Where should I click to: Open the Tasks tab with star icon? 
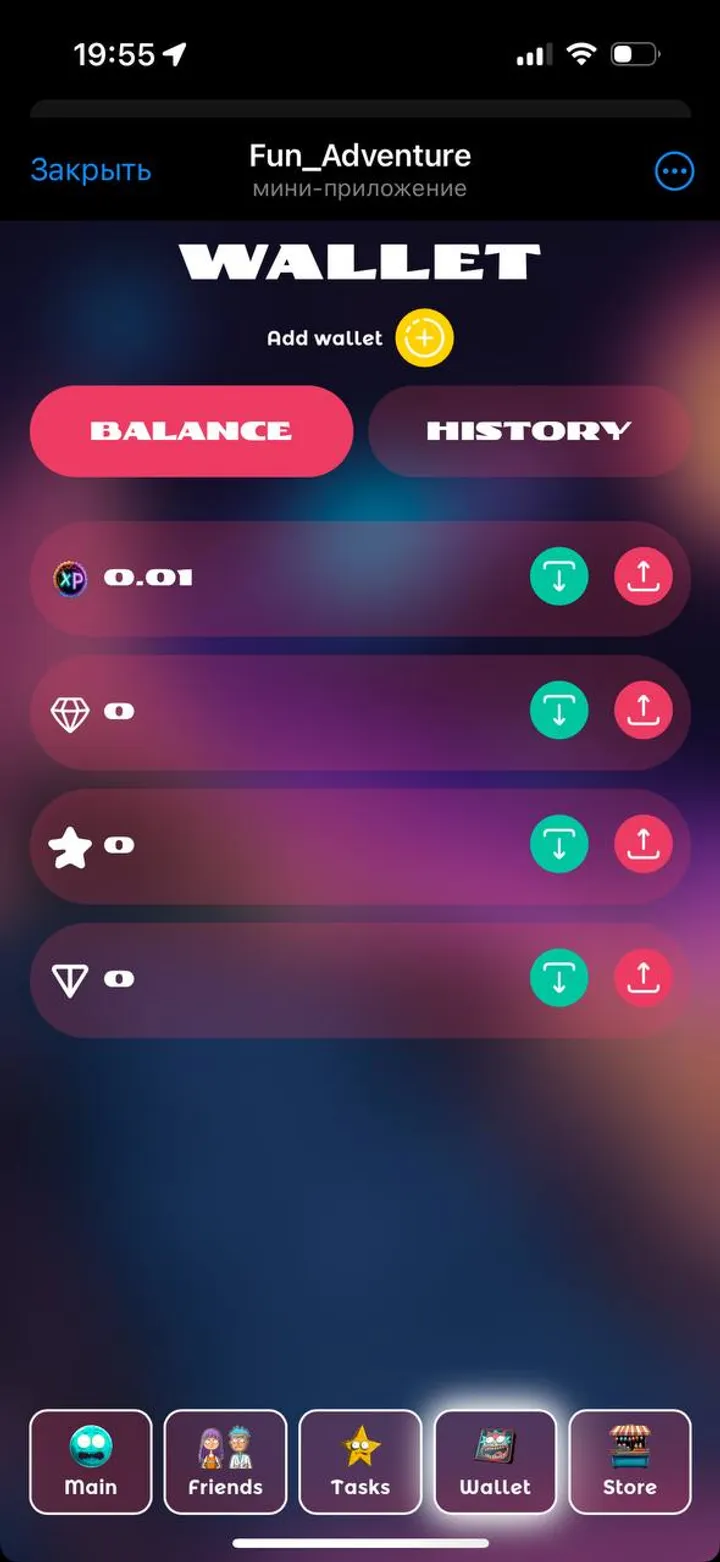360,1460
